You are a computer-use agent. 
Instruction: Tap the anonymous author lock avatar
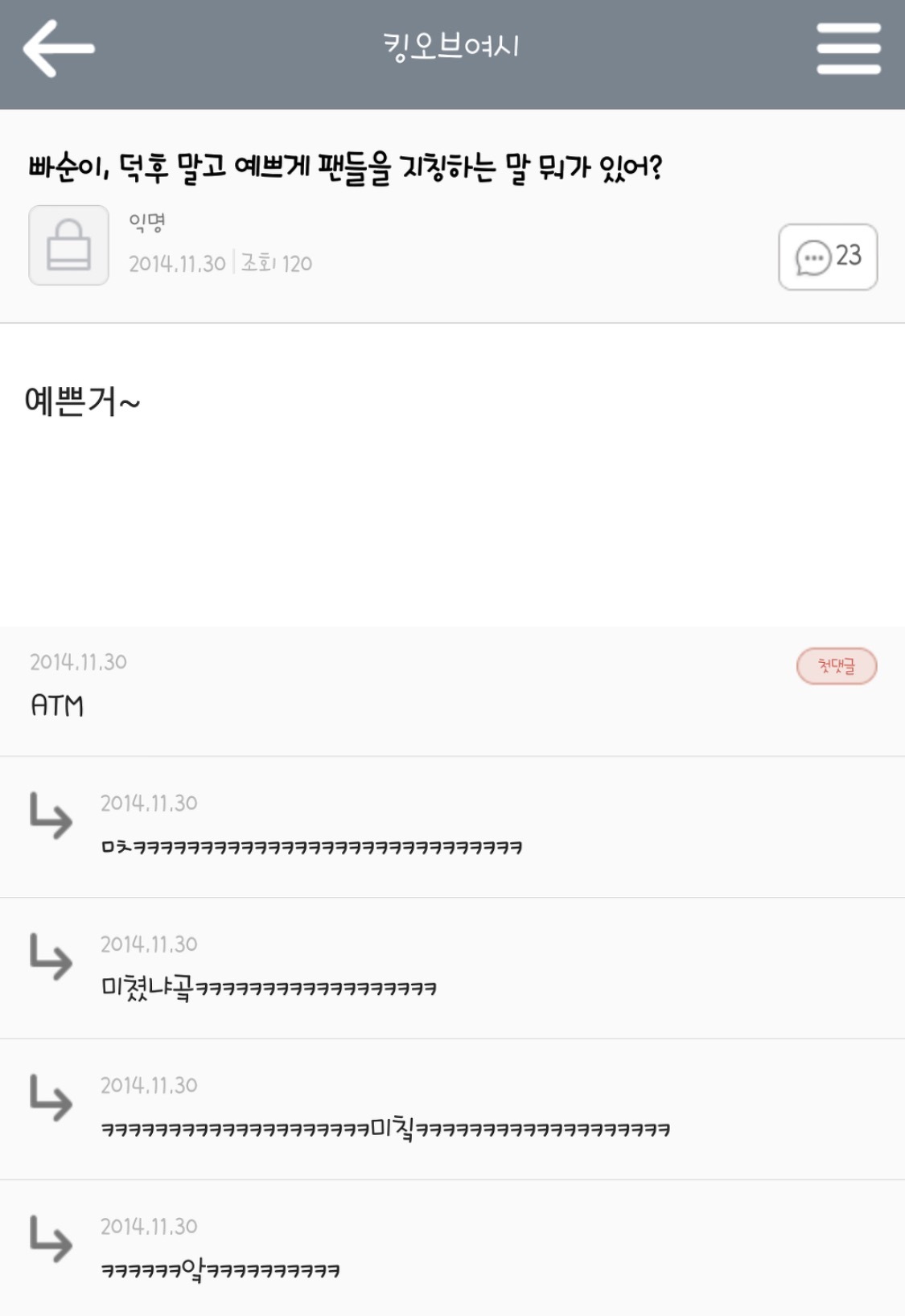[69, 245]
